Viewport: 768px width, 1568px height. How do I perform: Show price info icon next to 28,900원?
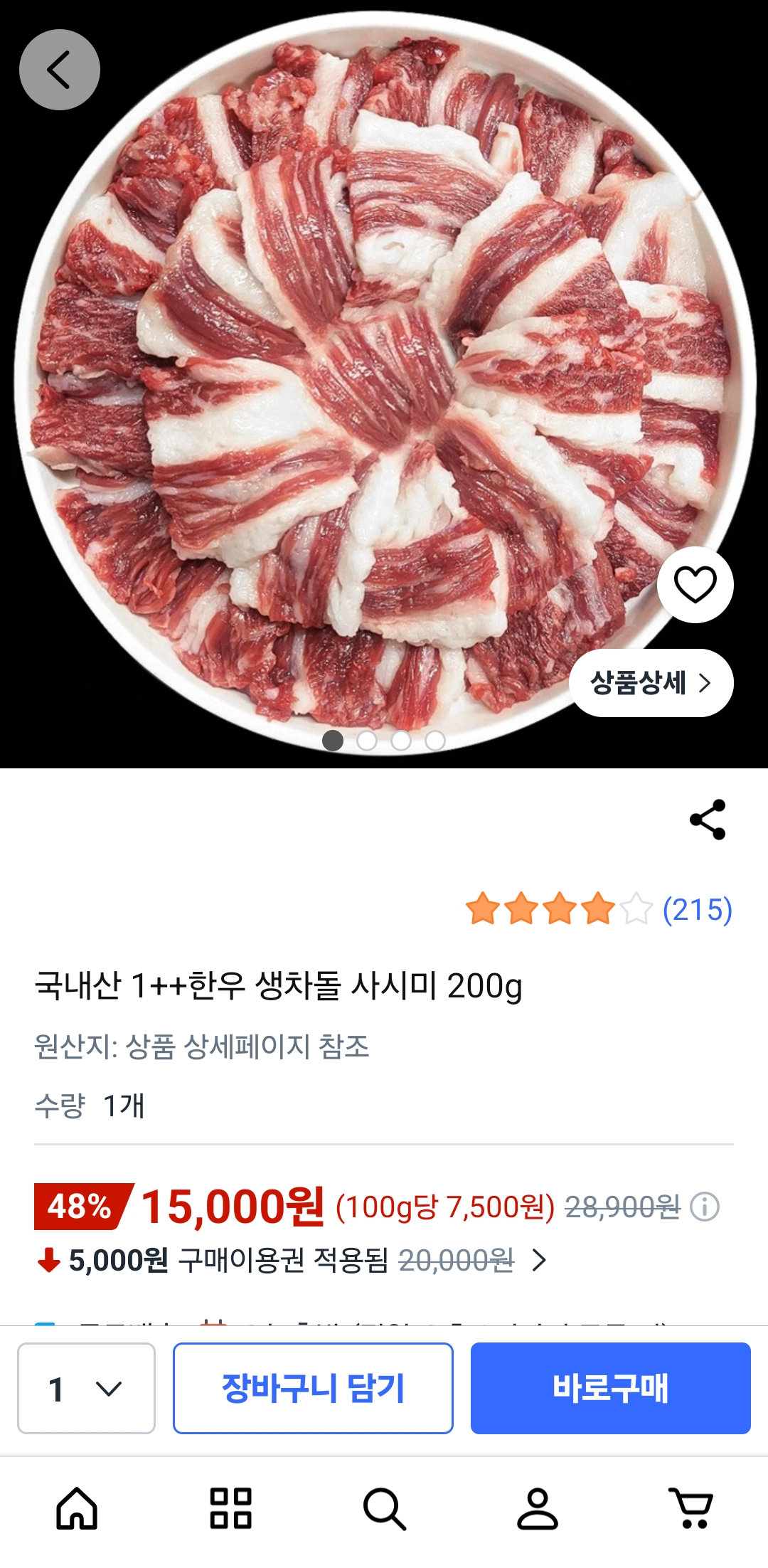click(705, 1207)
